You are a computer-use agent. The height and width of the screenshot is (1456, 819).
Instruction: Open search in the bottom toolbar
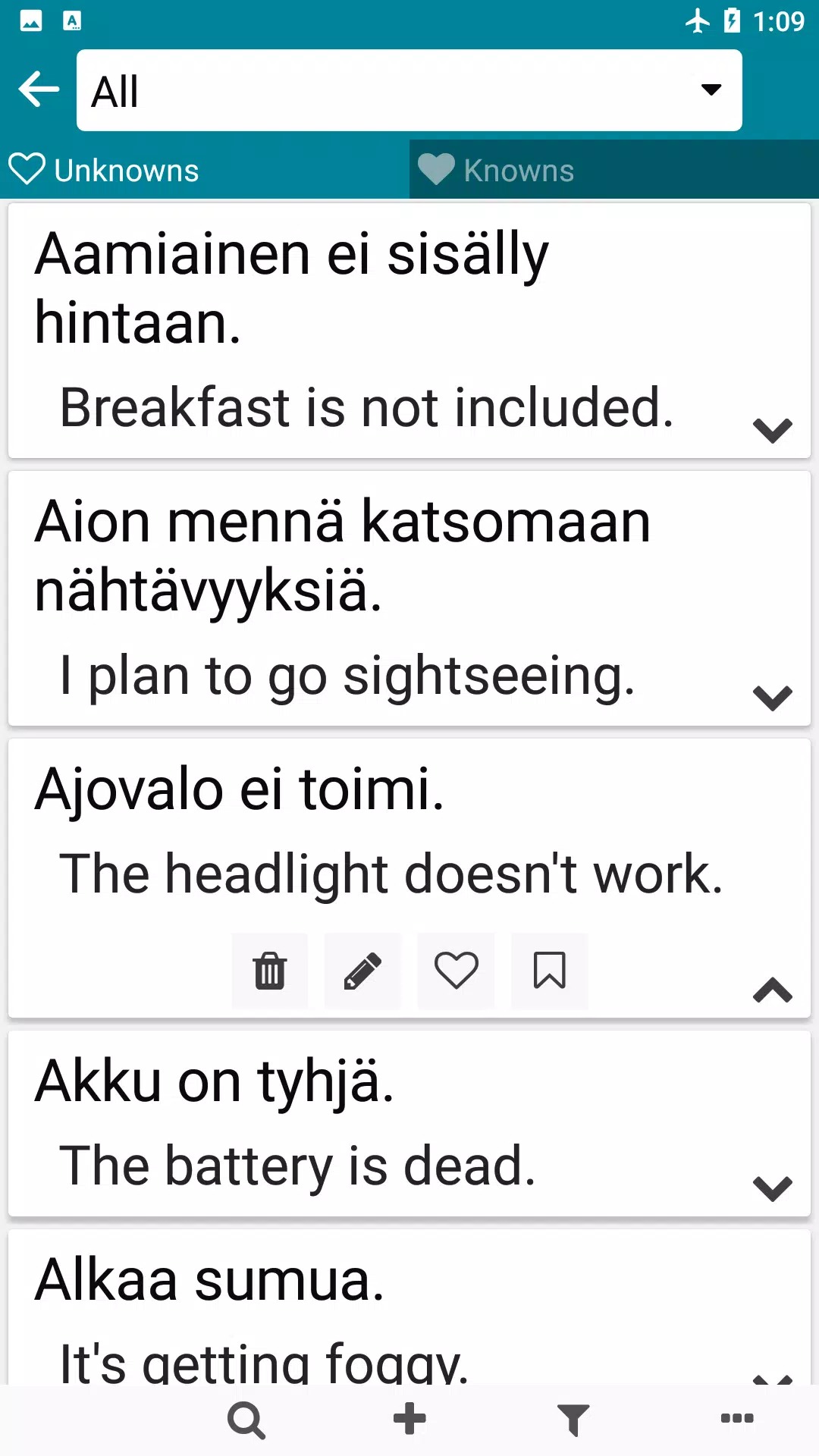(x=246, y=1420)
